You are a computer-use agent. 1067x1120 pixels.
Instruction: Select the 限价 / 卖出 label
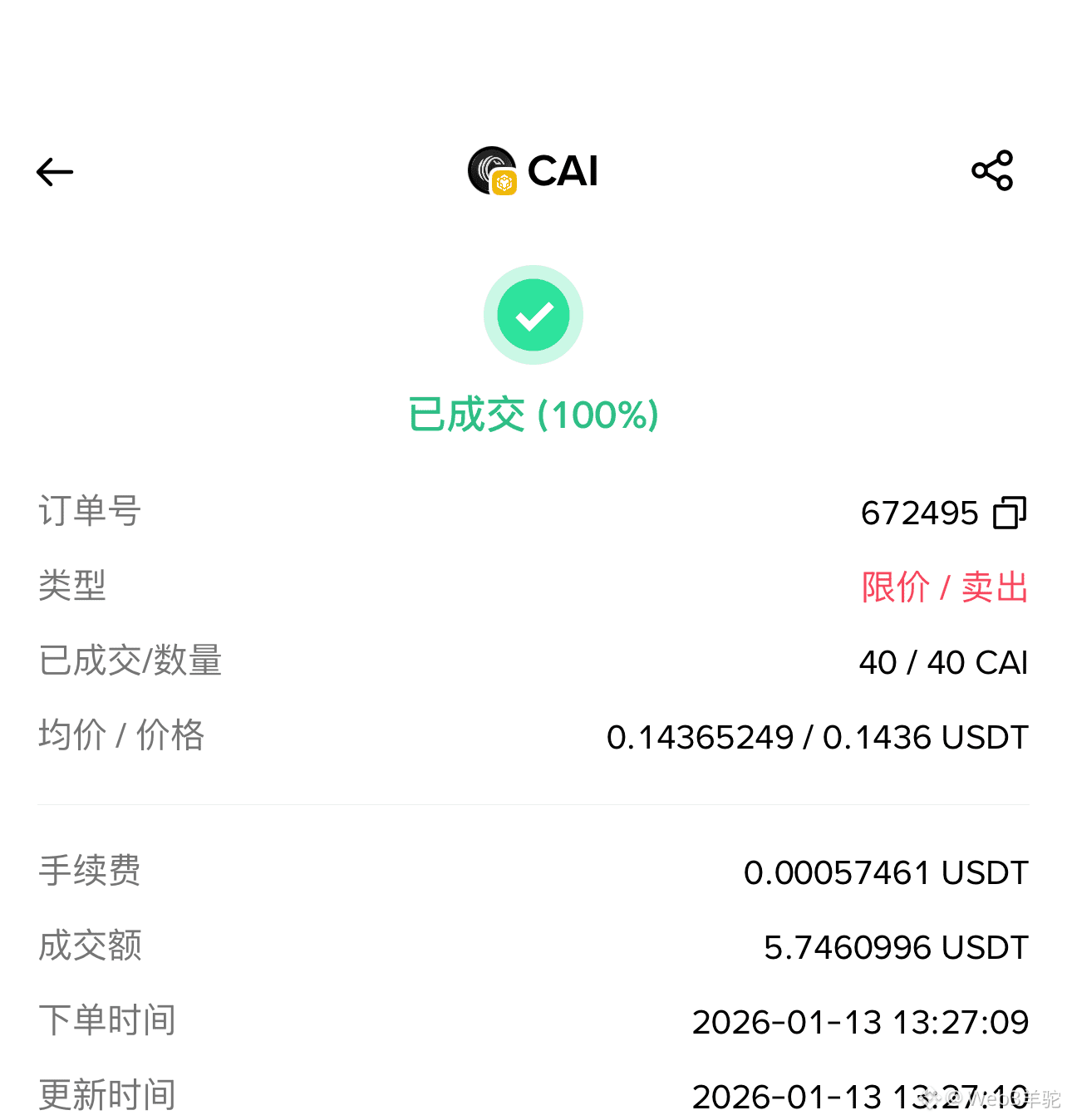tap(944, 587)
